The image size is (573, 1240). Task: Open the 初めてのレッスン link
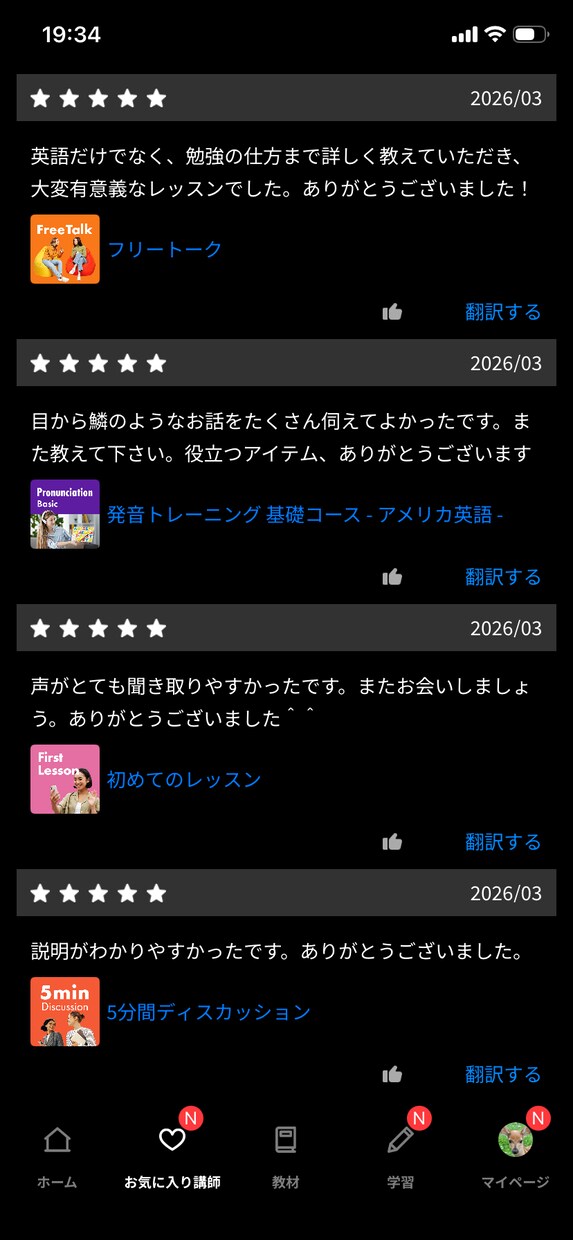(x=184, y=779)
